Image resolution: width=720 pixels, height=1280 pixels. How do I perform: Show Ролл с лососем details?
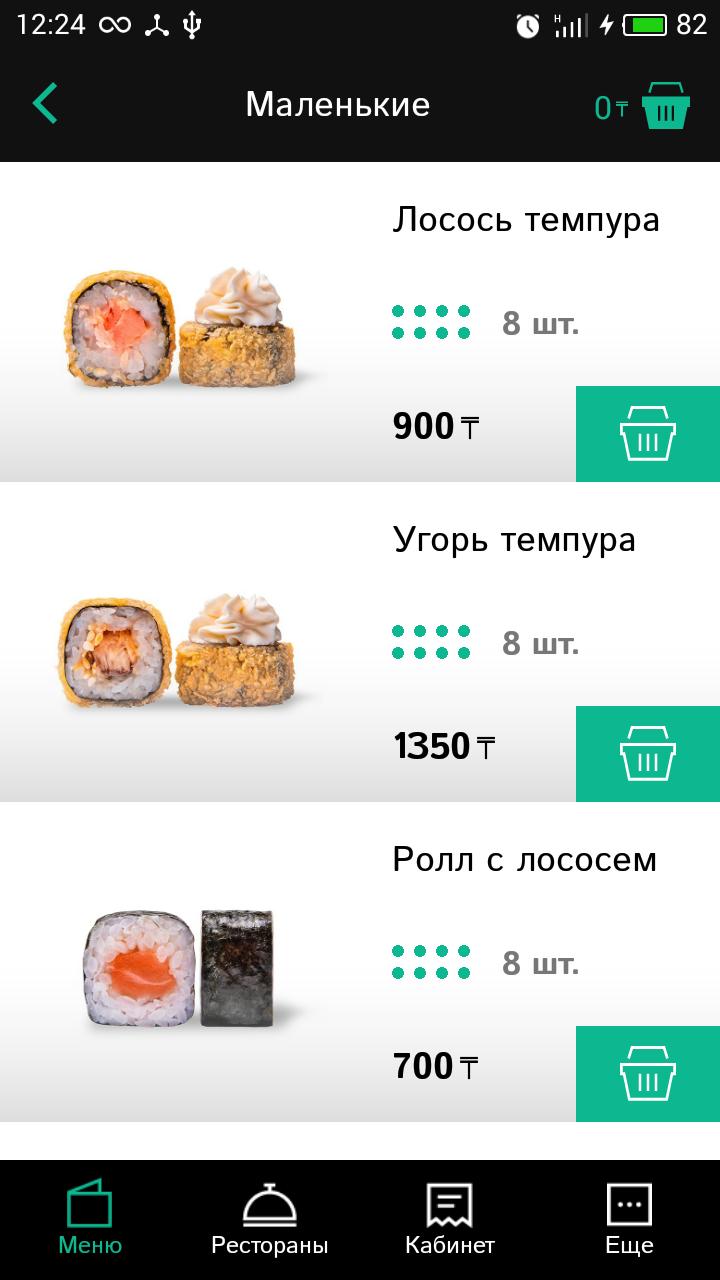click(x=524, y=860)
